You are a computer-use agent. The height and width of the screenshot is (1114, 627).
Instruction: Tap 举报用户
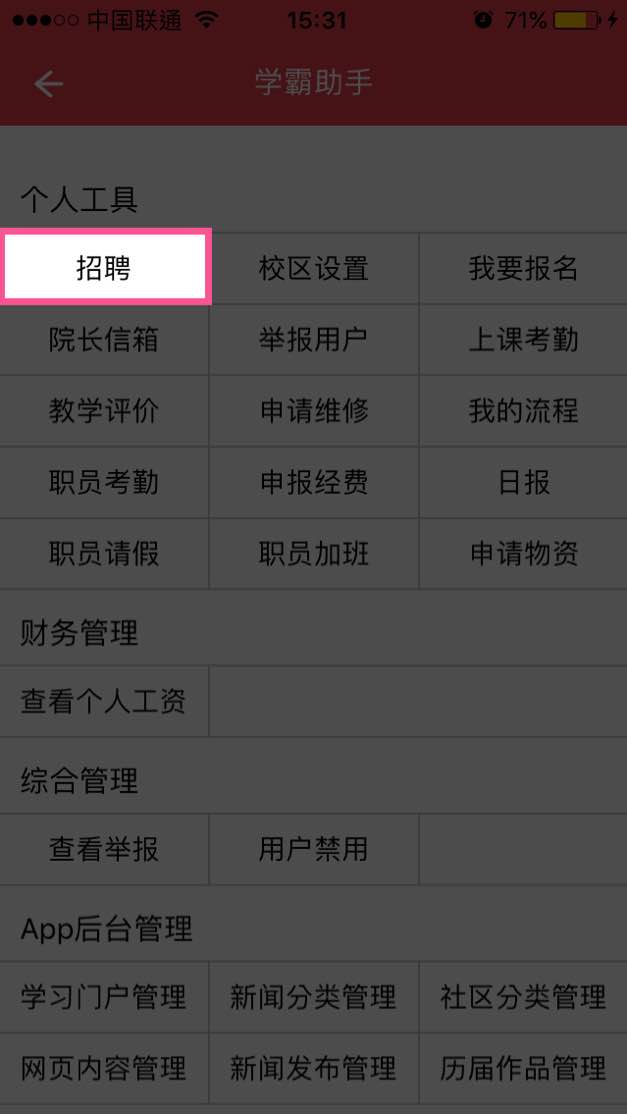[313, 340]
